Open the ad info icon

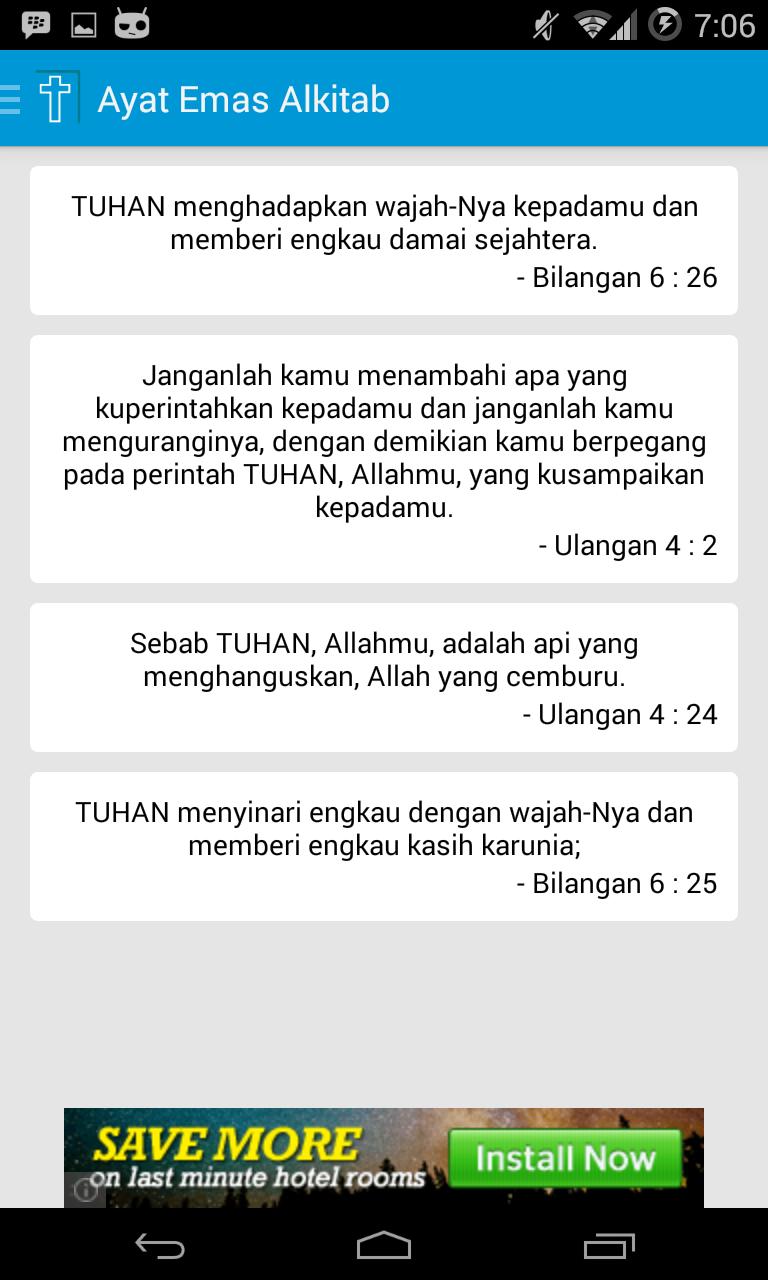pyautogui.click(x=85, y=1190)
